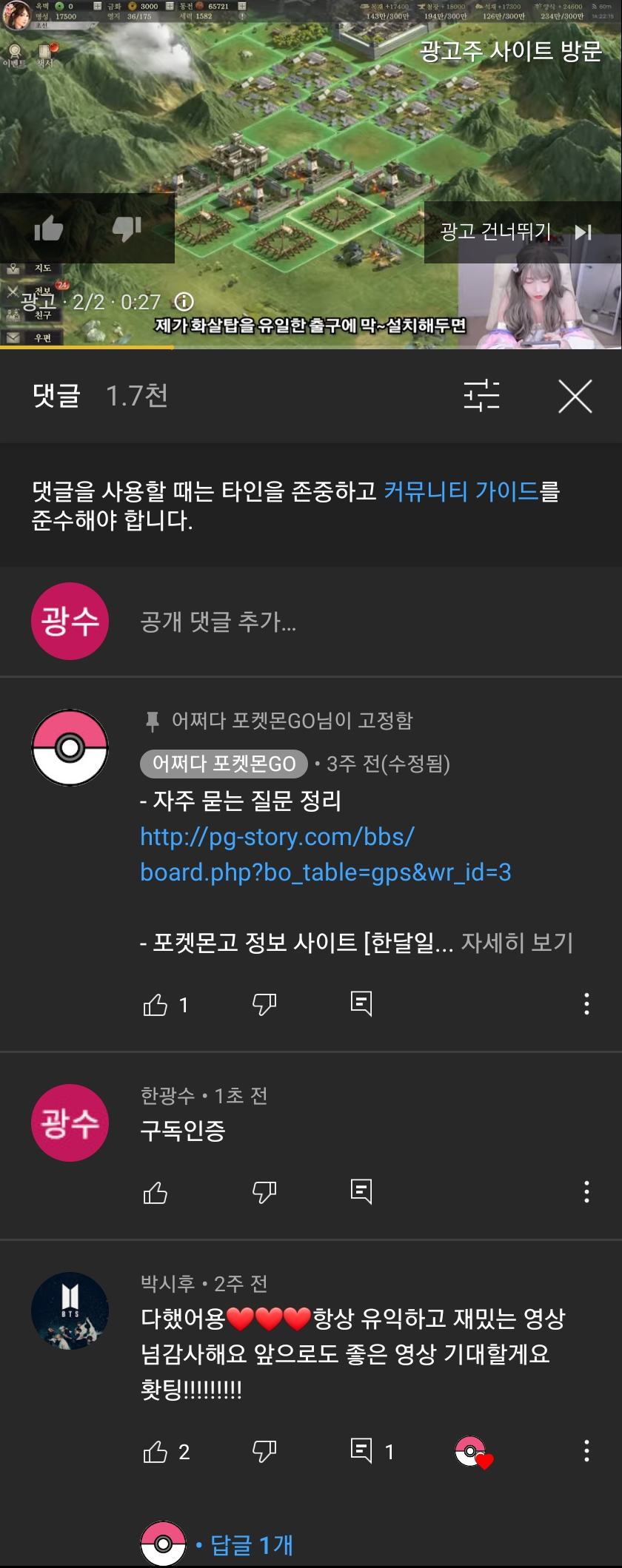Dislike the video with thumbs down

[x=127, y=229]
